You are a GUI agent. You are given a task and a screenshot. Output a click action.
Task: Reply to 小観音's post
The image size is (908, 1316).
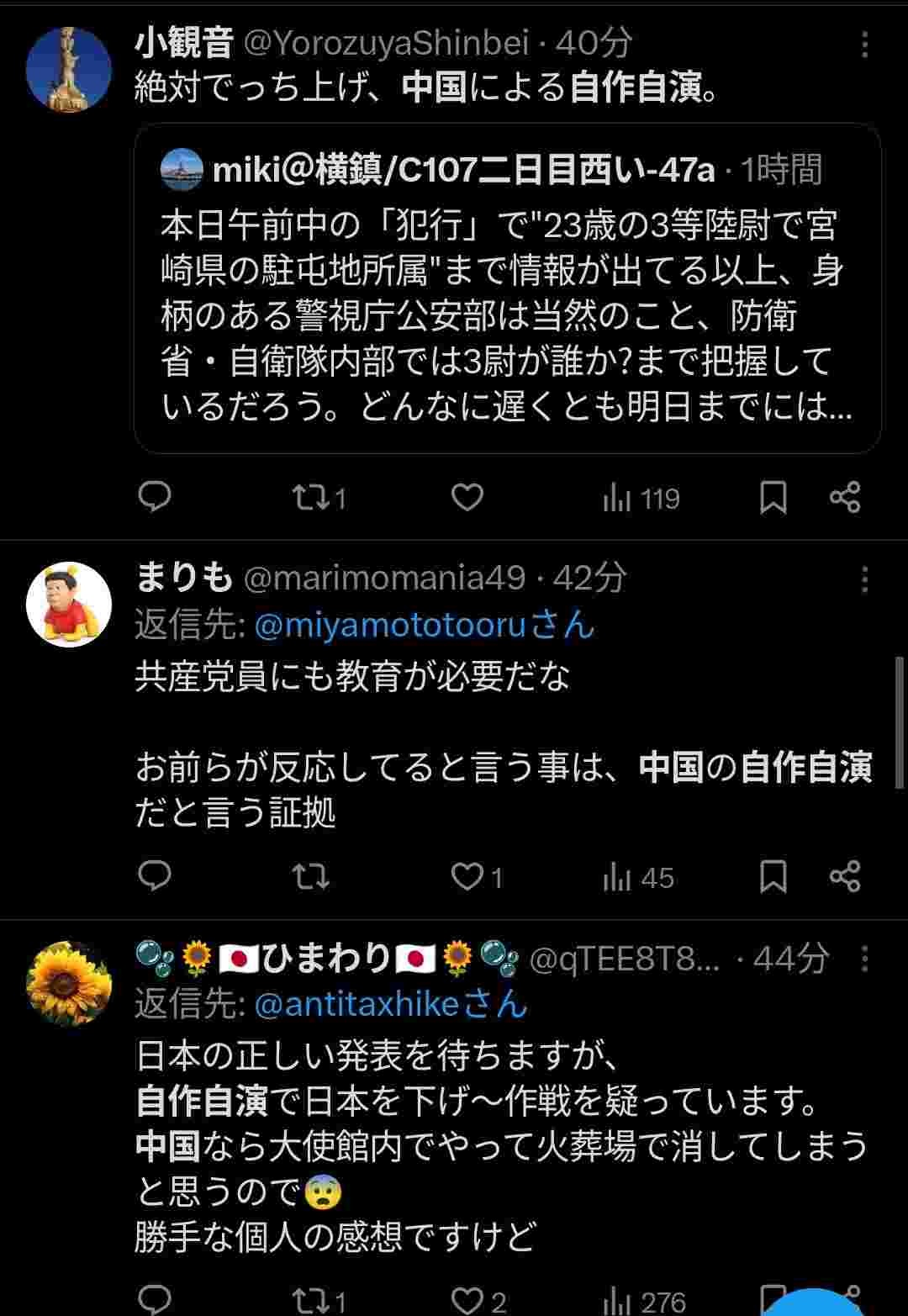[155, 498]
